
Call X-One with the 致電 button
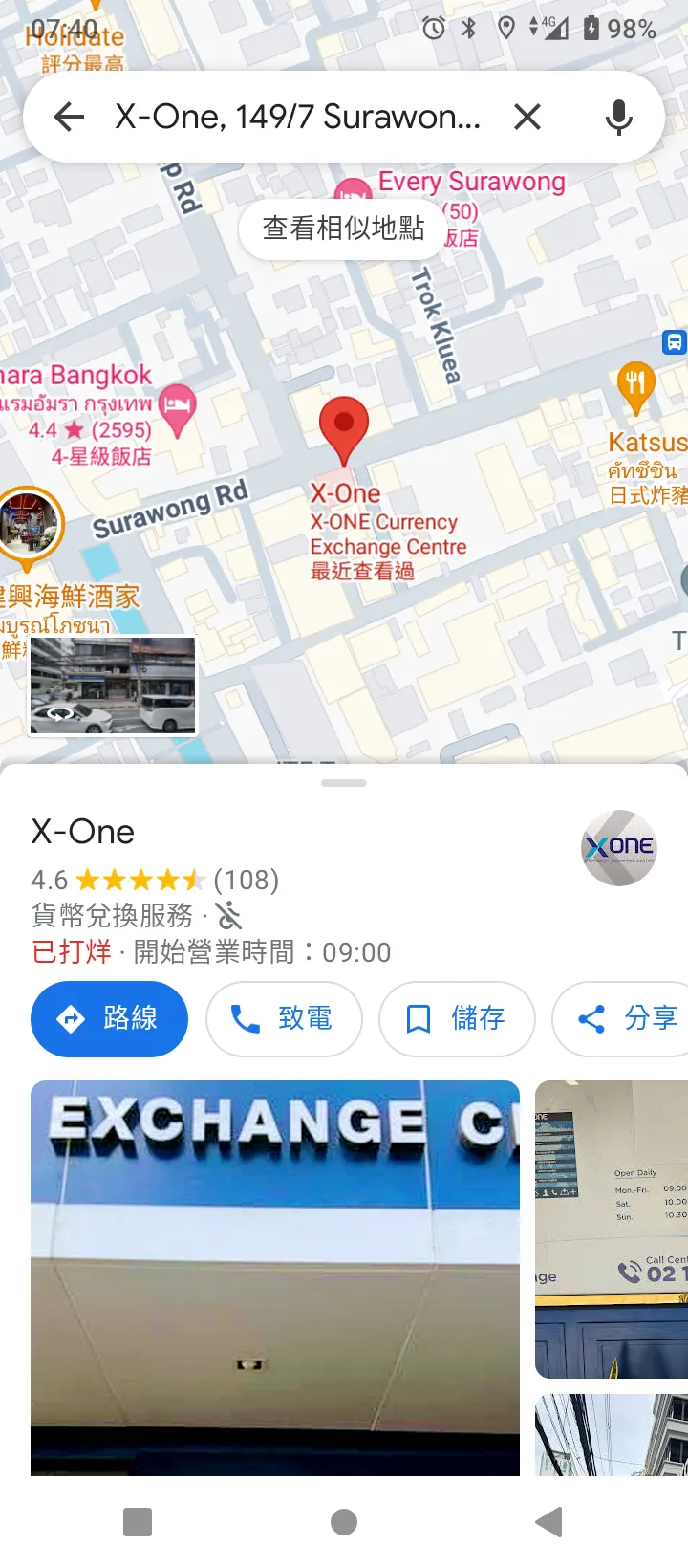(284, 1019)
